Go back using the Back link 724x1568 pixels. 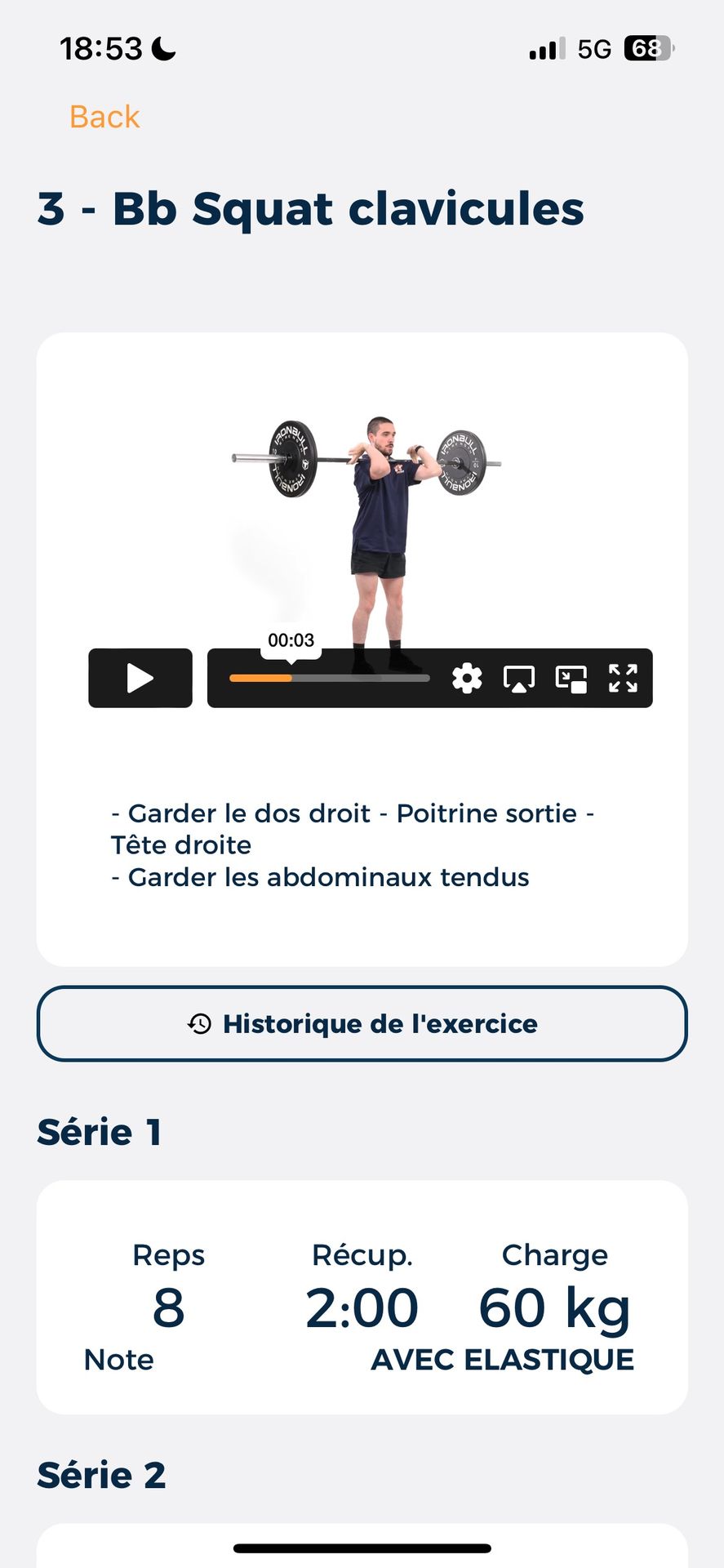[x=104, y=117]
